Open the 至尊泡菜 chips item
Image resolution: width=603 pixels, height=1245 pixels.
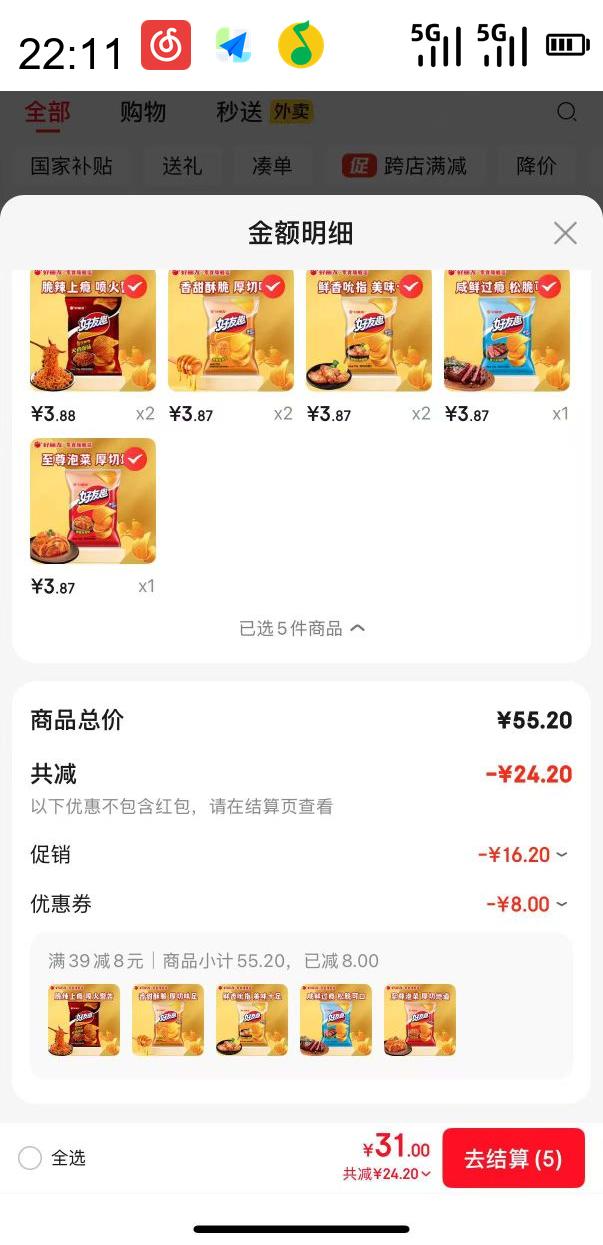[93, 500]
